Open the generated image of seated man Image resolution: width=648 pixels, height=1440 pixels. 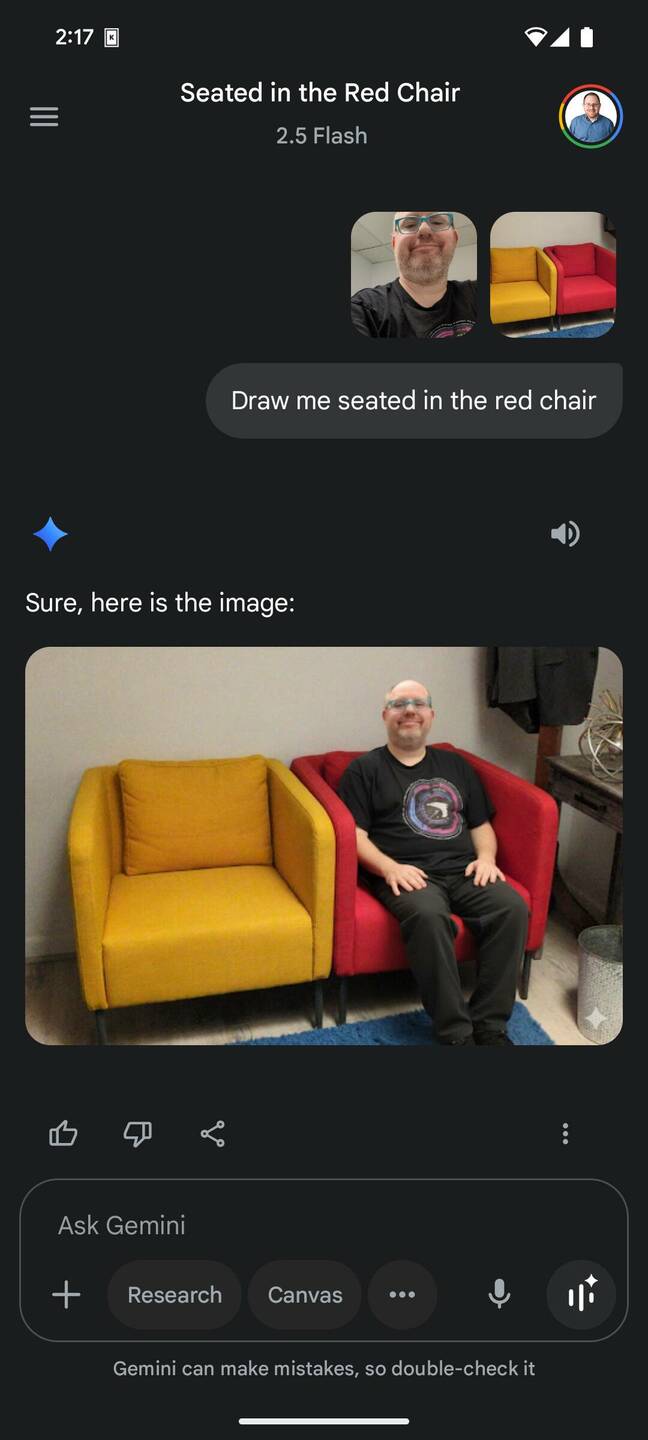324,845
